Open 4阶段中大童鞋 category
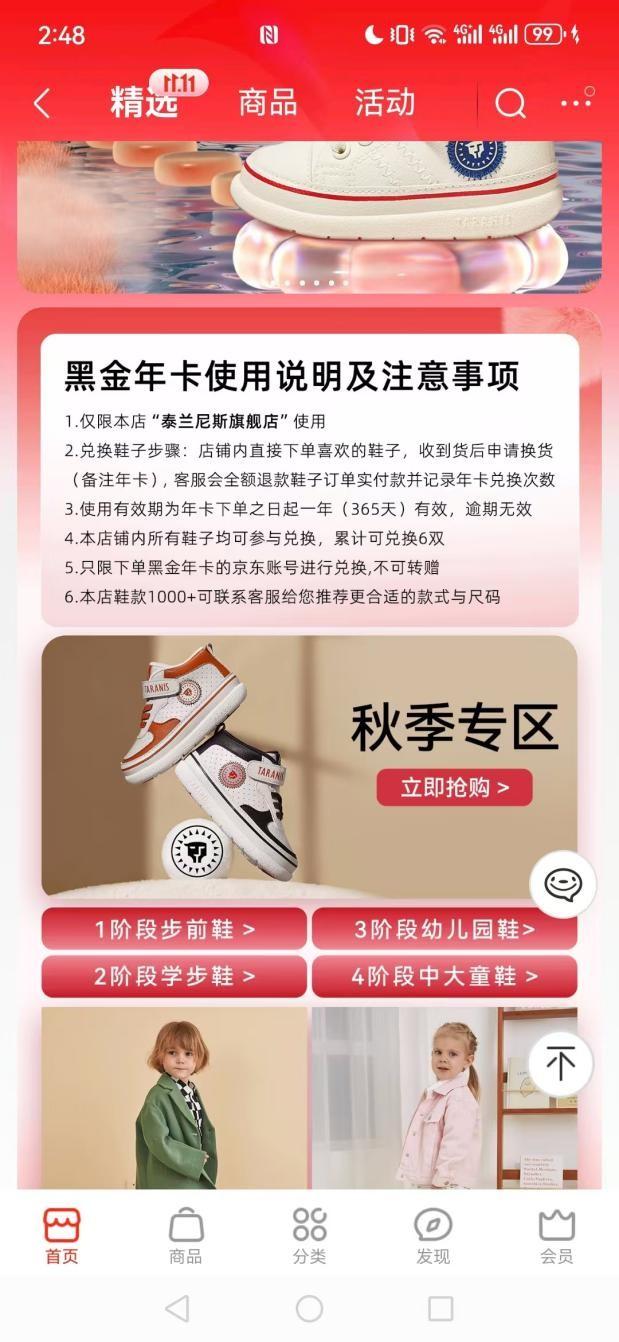Screen dimensions: 619x1342 point(444,976)
